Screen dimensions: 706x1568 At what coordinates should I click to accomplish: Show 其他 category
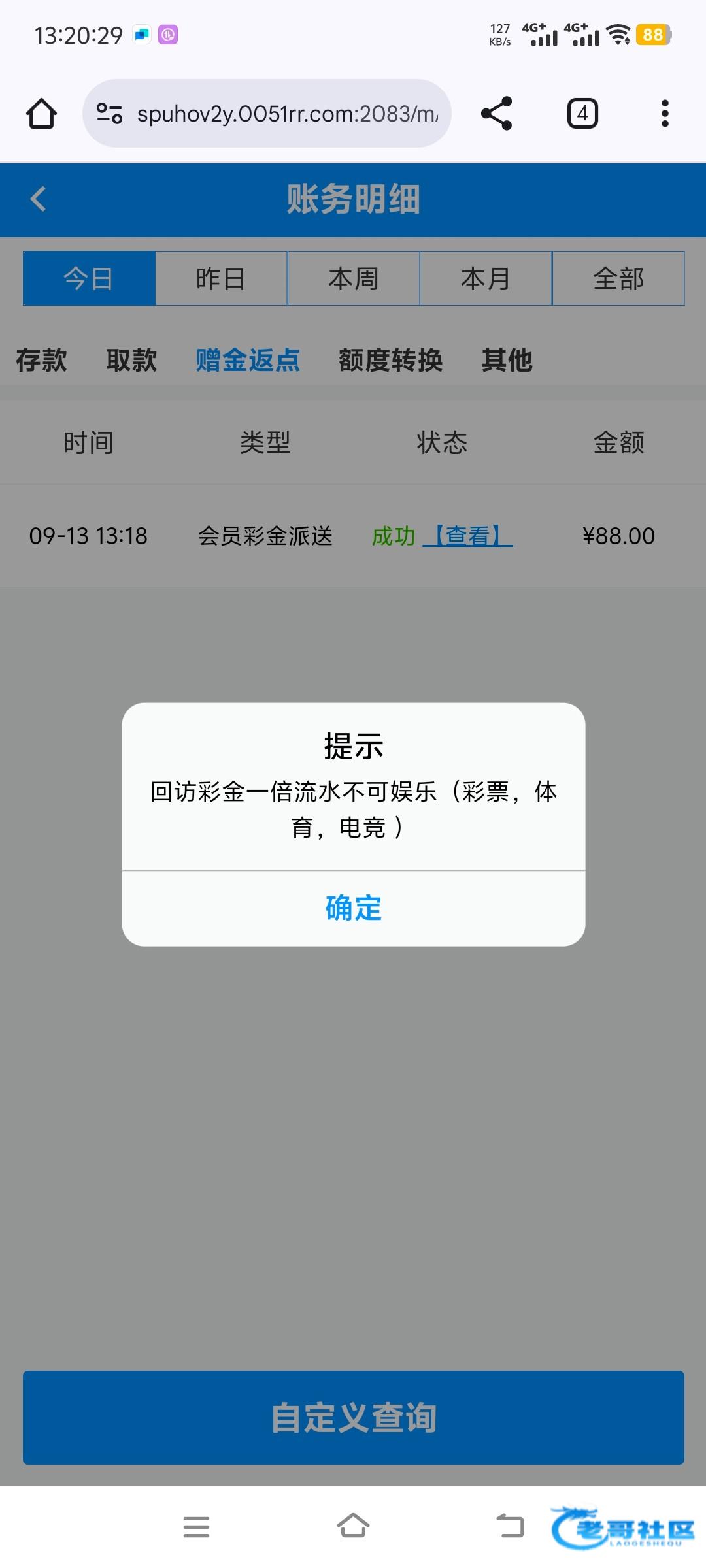click(x=507, y=360)
